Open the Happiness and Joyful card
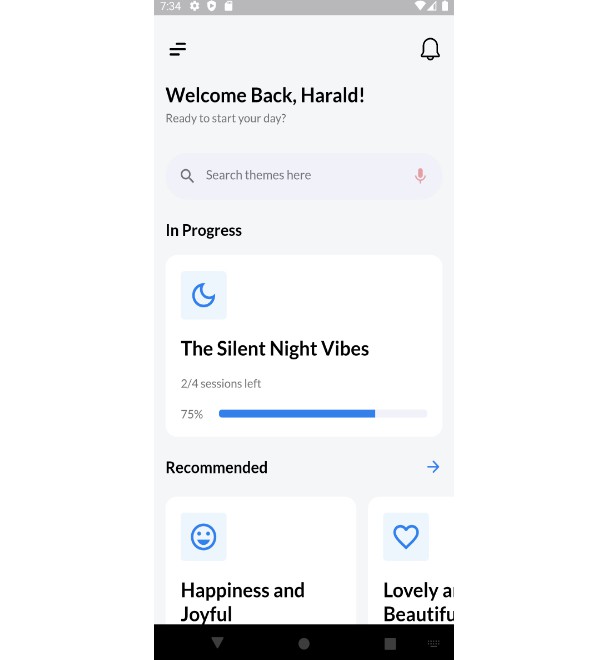This screenshot has height=660, width=607. pos(260,565)
